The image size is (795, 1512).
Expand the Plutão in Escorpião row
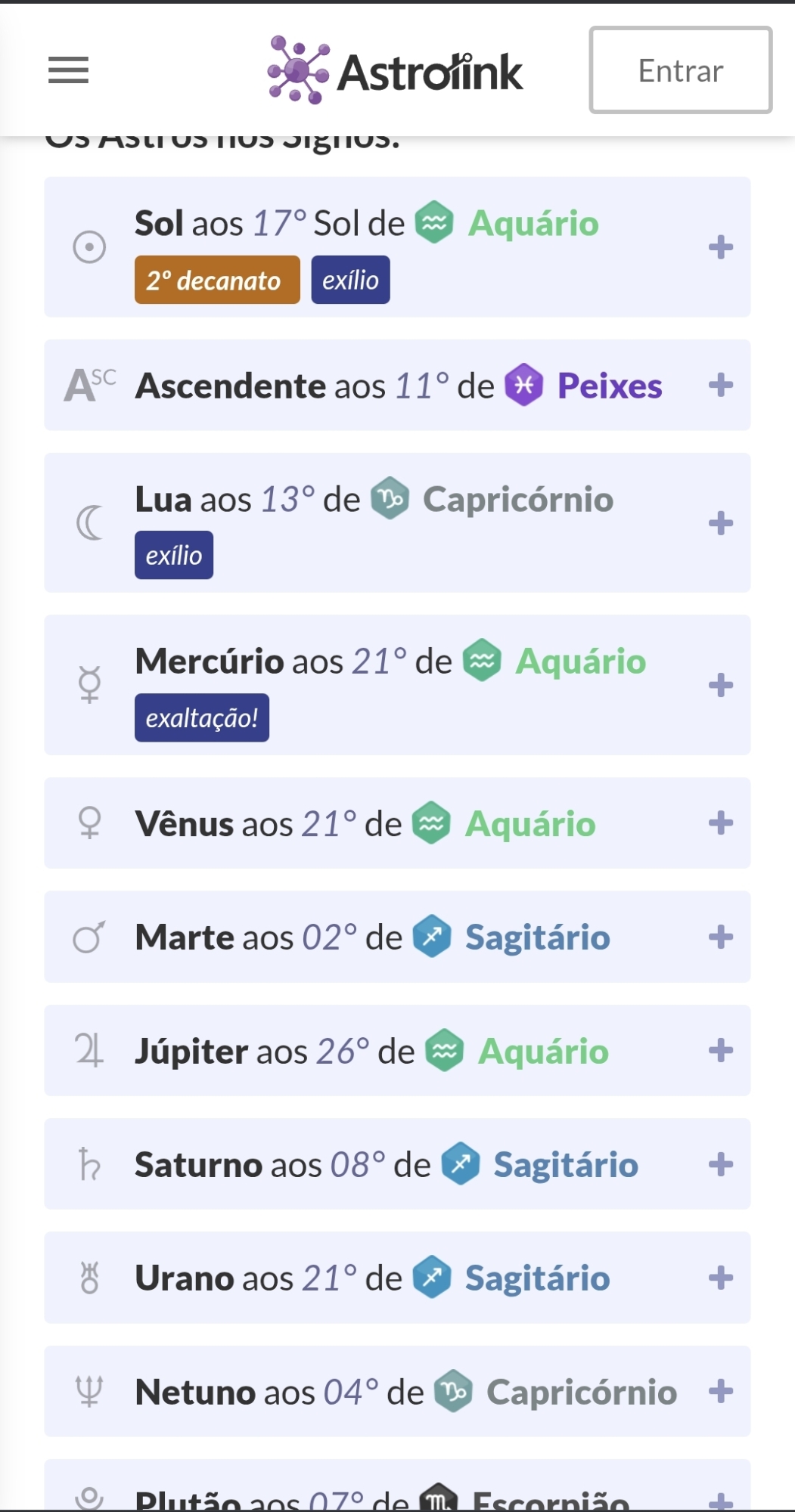click(720, 1498)
